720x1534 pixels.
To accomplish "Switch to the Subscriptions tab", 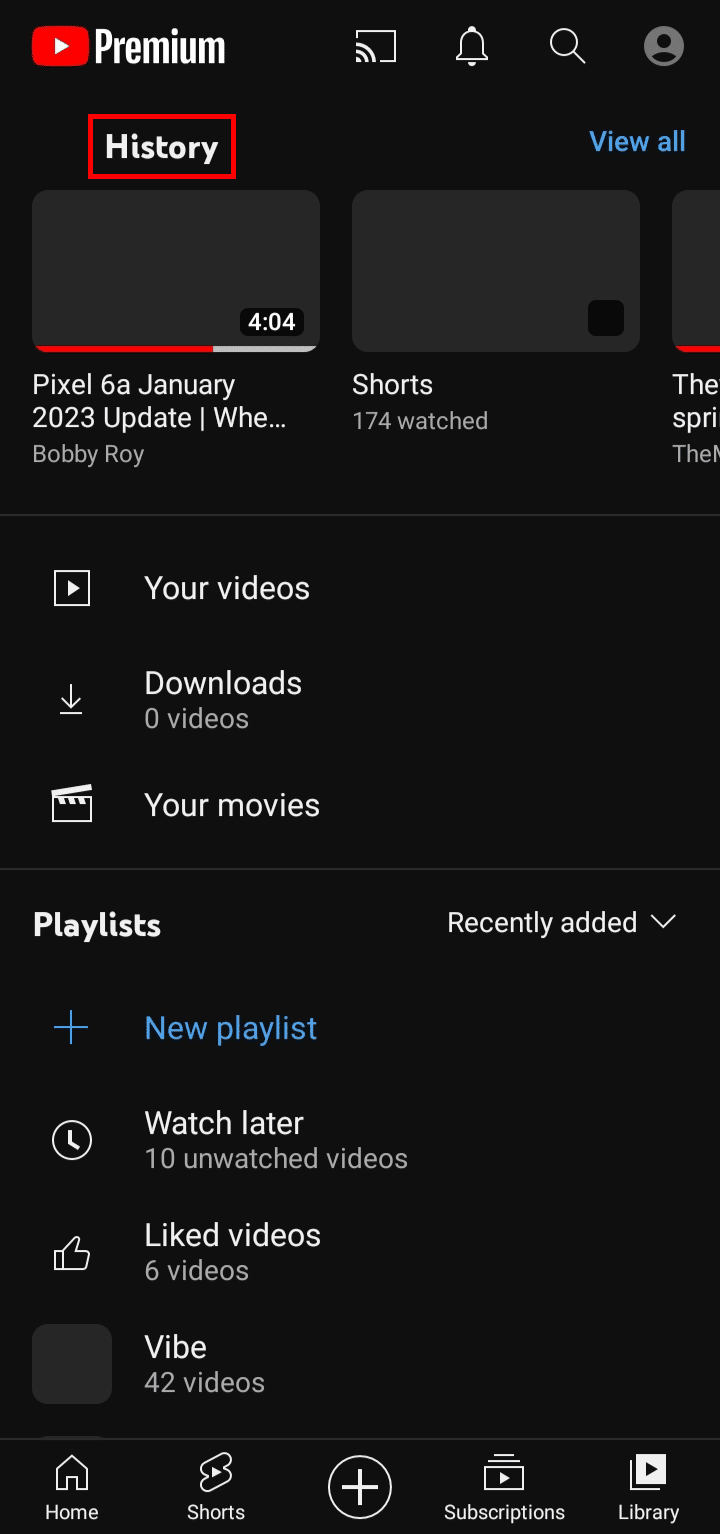I will click(x=504, y=1488).
